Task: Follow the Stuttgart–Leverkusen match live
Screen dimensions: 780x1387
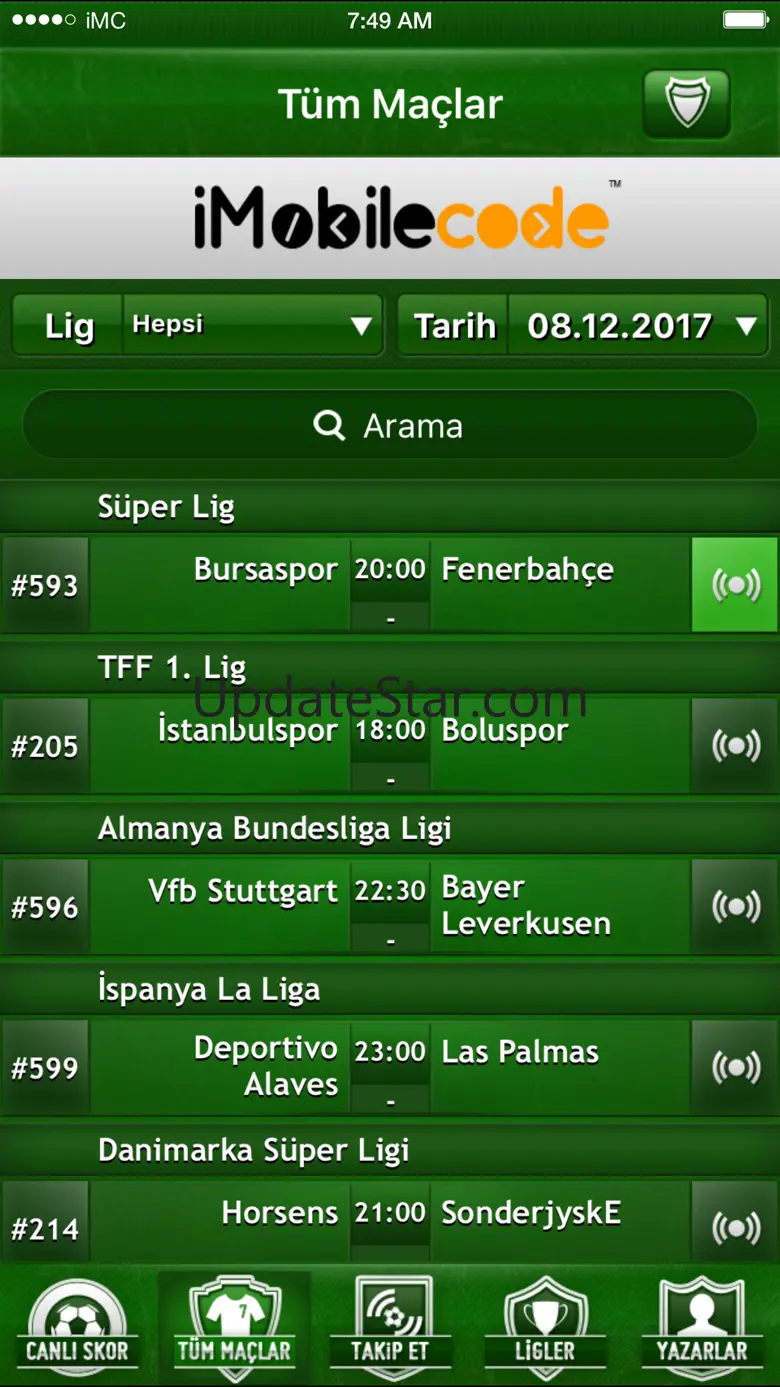Action: pos(735,906)
